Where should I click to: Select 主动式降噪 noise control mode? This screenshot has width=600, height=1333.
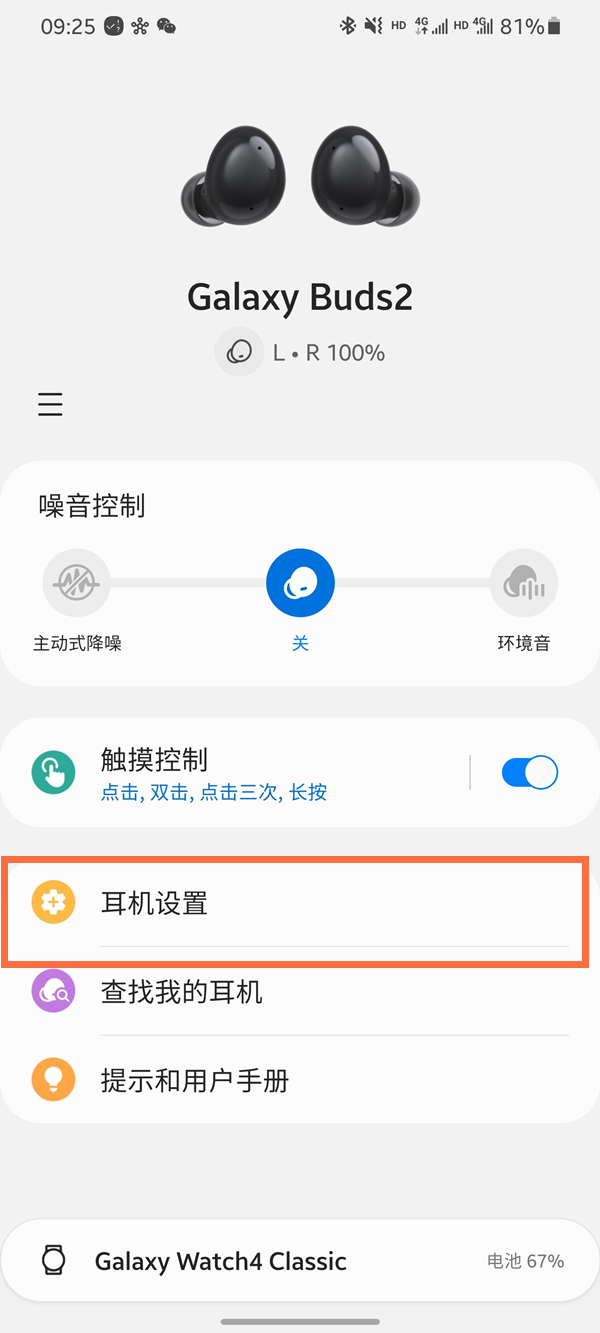pyautogui.click(x=76, y=583)
